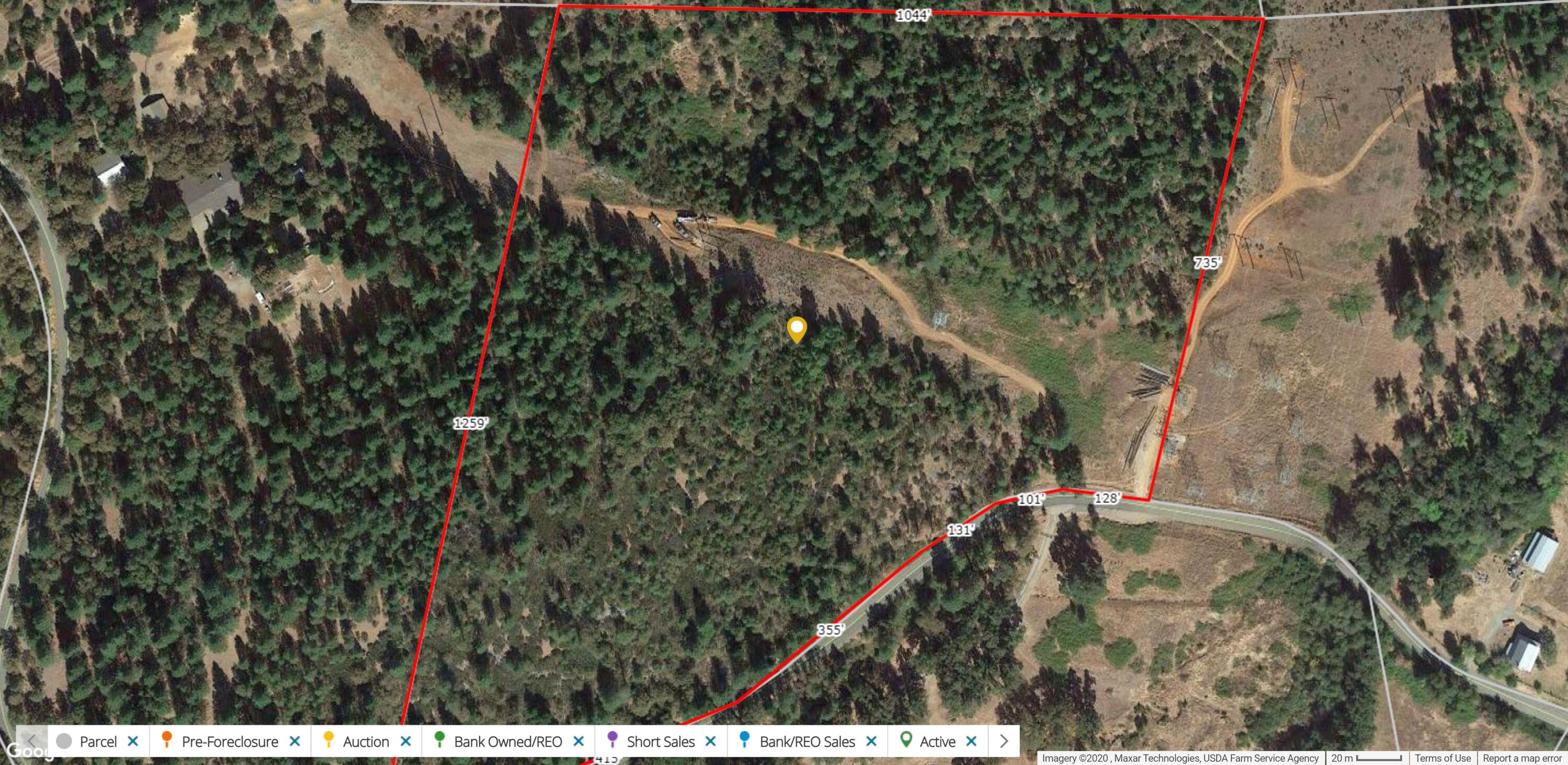Open the Report a map error link
Viewport: 1568px width, 765px height.
pyautogui.click(x=1521, y=758)
